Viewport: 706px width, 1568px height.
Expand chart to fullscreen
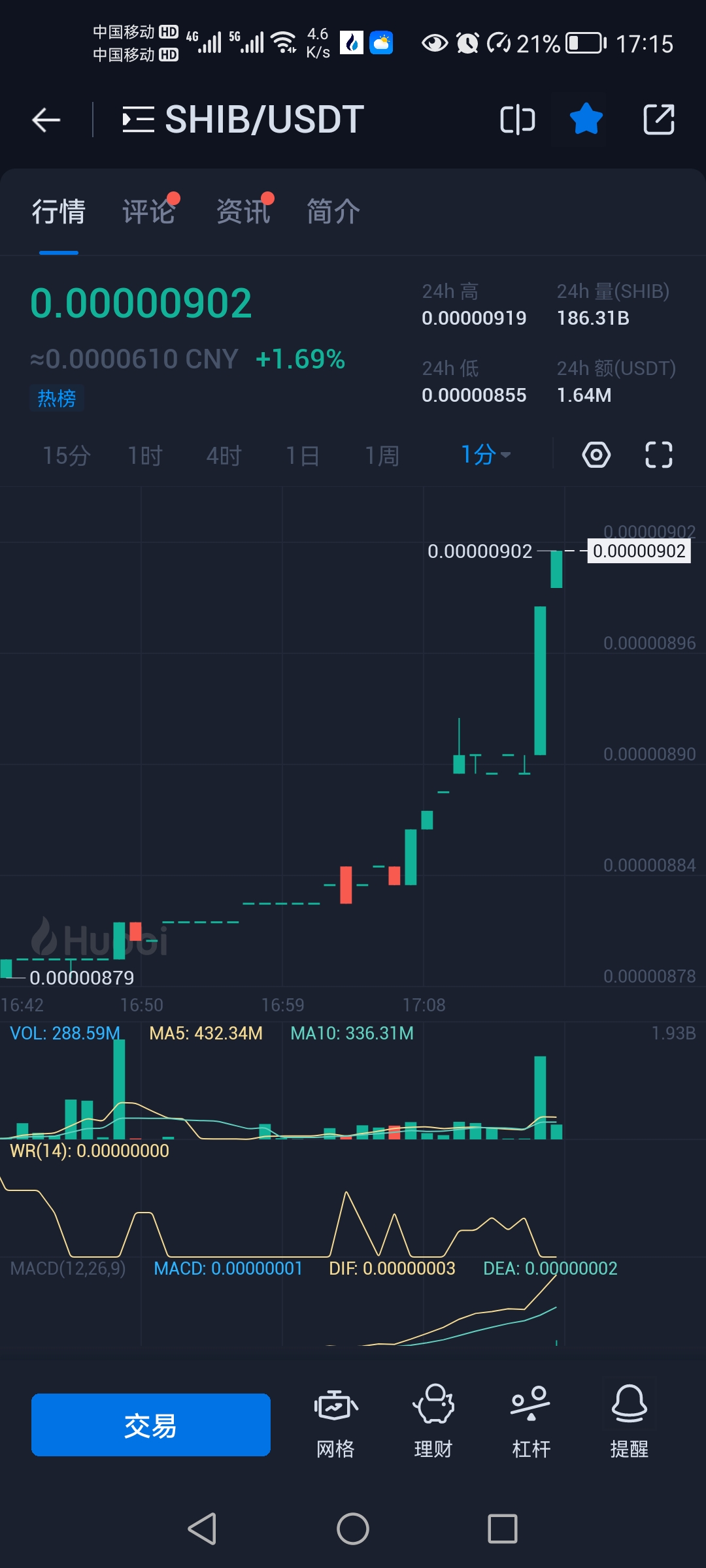pos(658,455)
